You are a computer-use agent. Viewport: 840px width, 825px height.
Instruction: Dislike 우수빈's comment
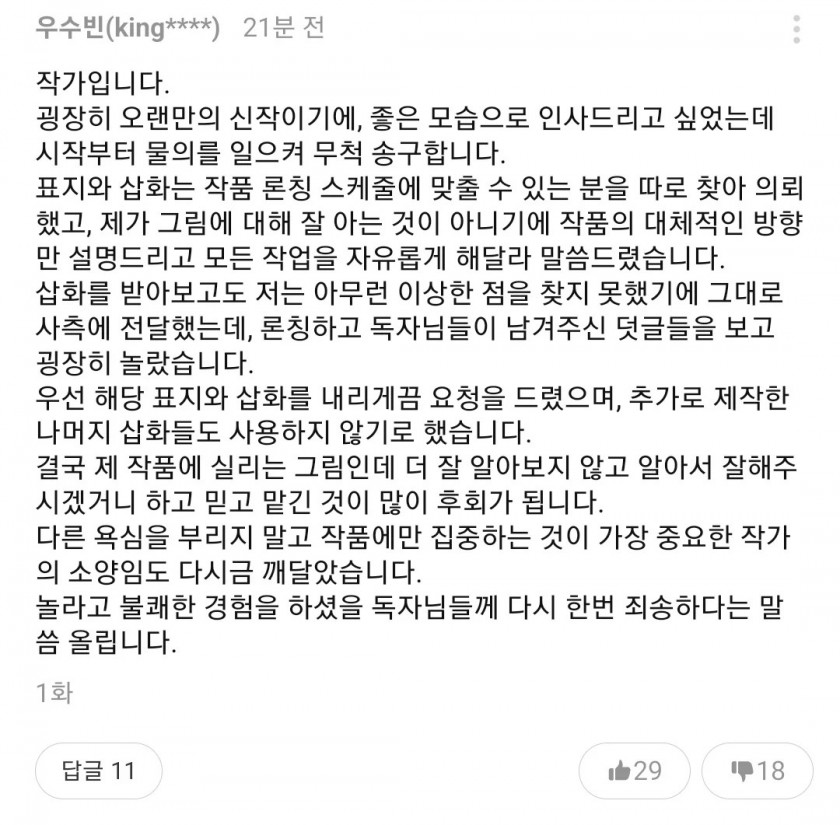758,771
